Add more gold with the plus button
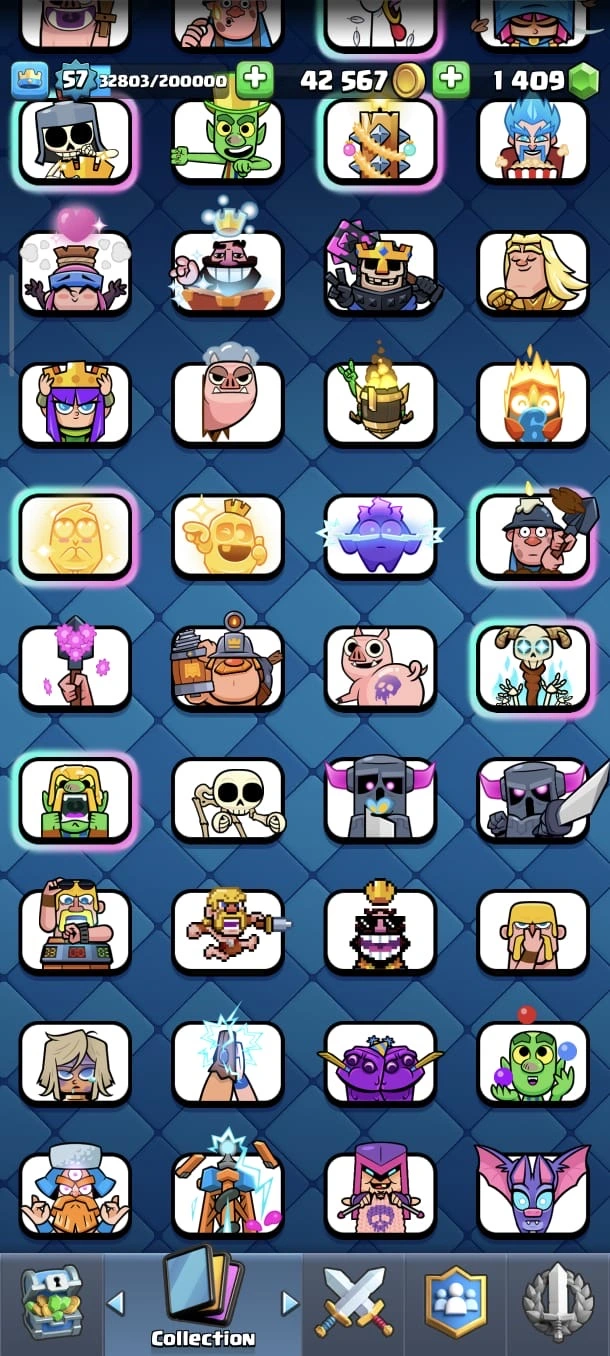 click(451, 79)
